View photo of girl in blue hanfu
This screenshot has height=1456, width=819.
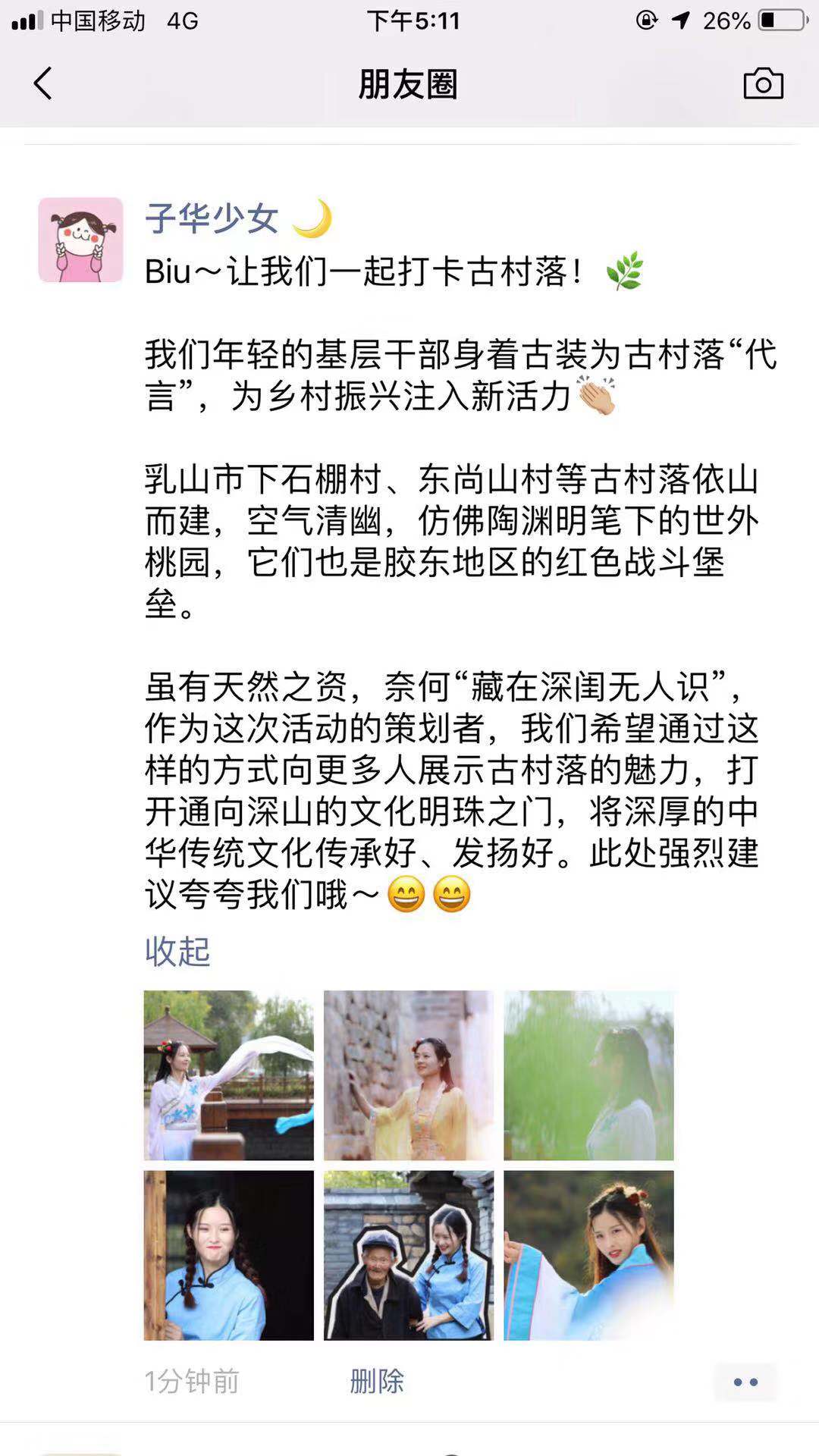pos(588,1255)
